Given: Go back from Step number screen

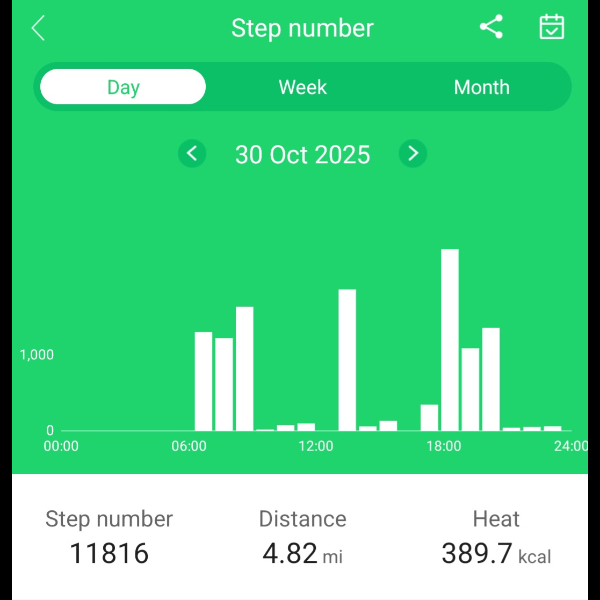Looking at the screenshot, I should coord(38,28).
